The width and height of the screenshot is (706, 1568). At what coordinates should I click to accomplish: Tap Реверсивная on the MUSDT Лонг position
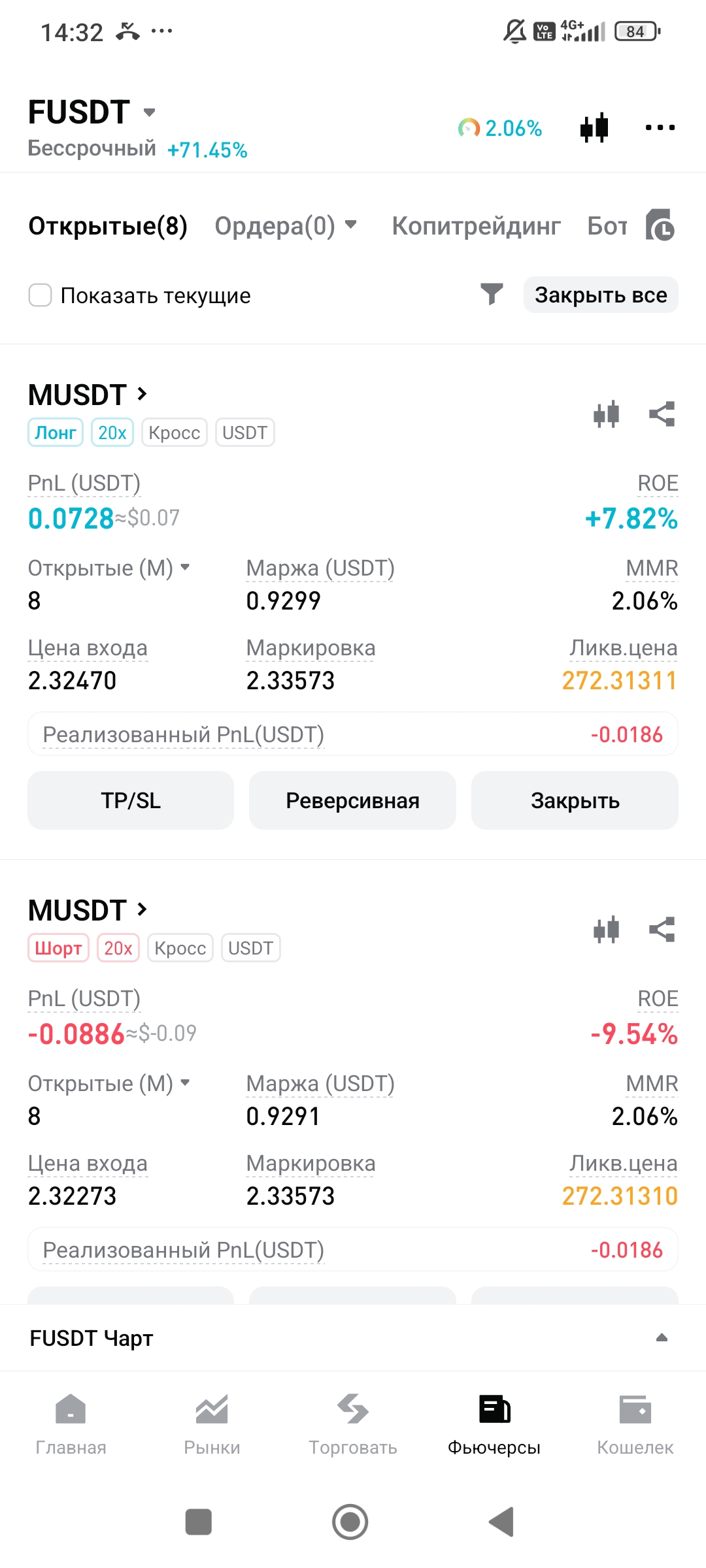pos(352,800)
